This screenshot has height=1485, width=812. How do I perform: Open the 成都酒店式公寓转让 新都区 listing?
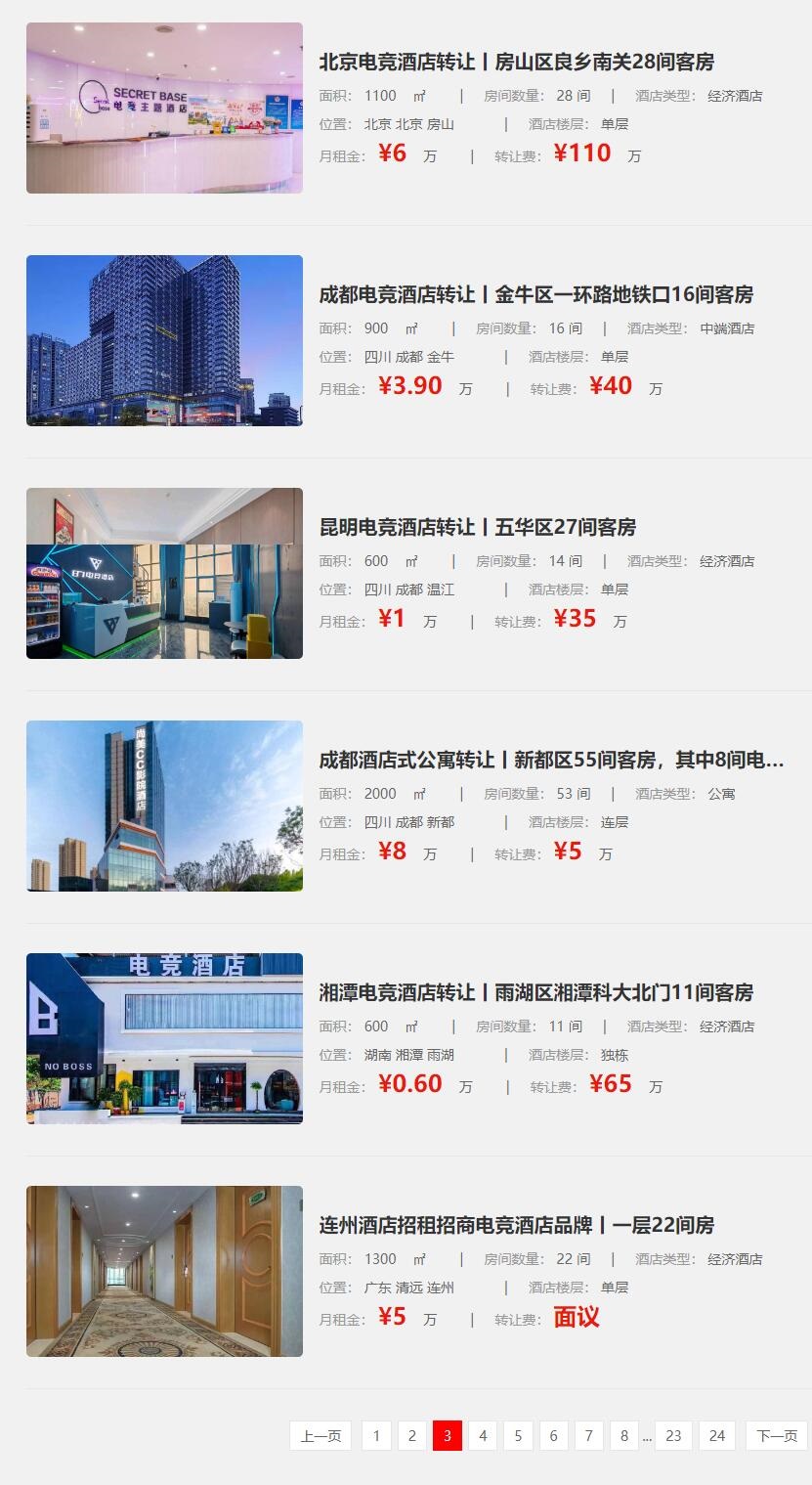coord(551,760)
